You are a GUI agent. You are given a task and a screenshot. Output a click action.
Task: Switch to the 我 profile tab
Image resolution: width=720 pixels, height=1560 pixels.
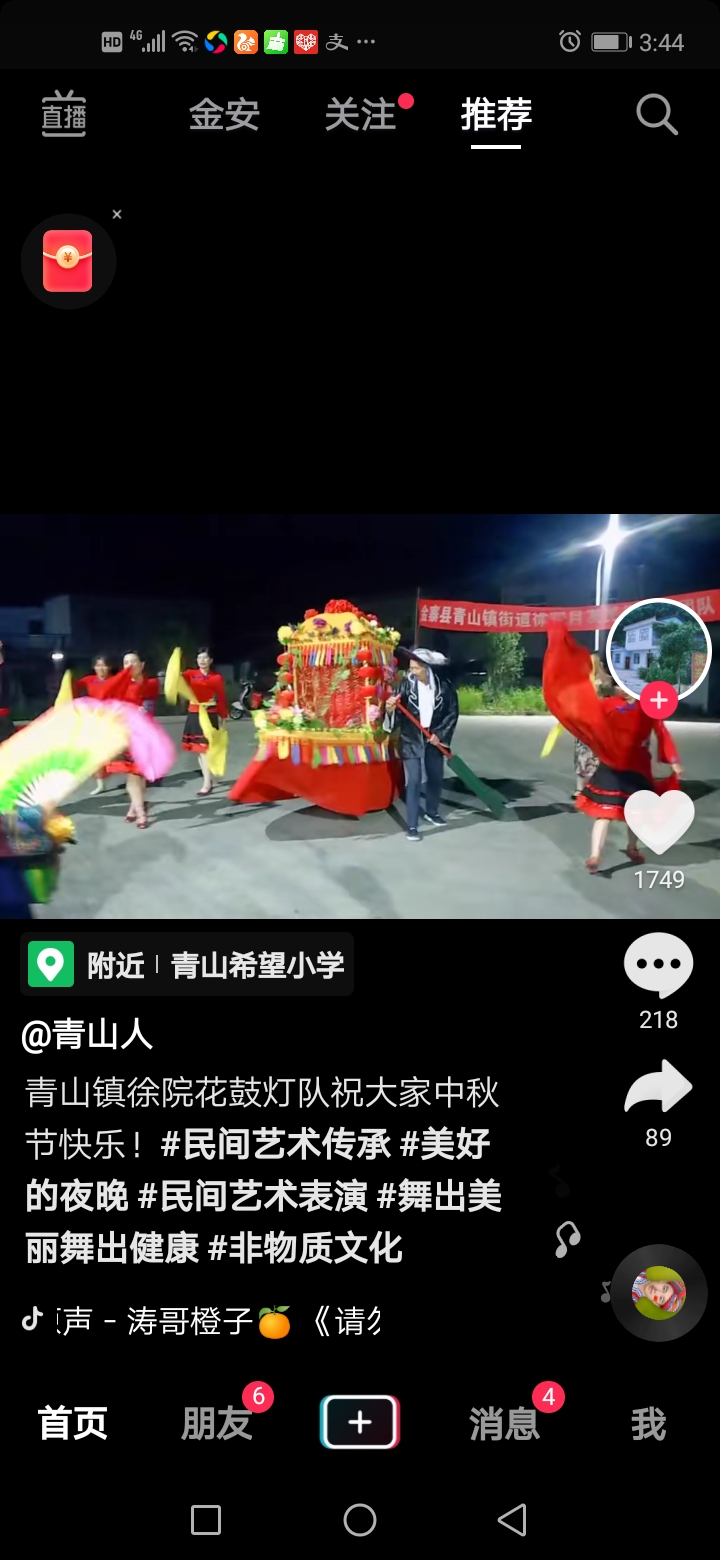point(648,1424)
